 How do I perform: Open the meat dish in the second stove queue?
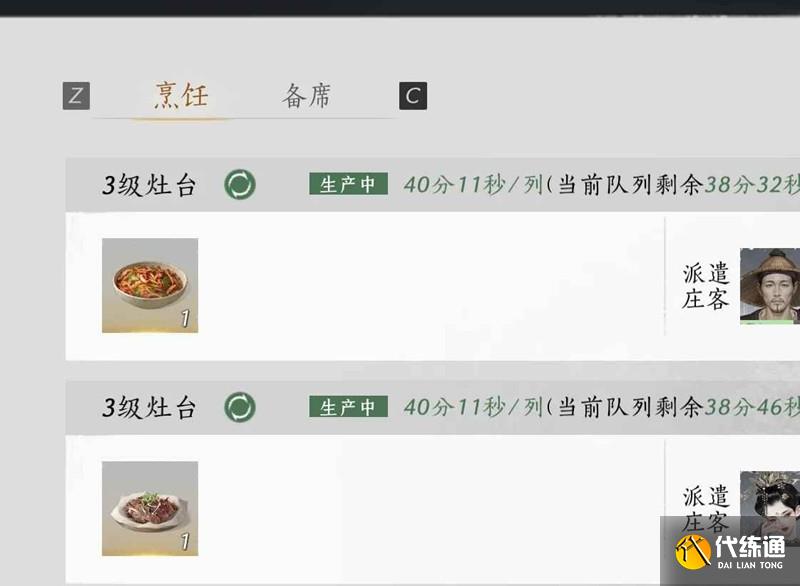pos(150,508)
